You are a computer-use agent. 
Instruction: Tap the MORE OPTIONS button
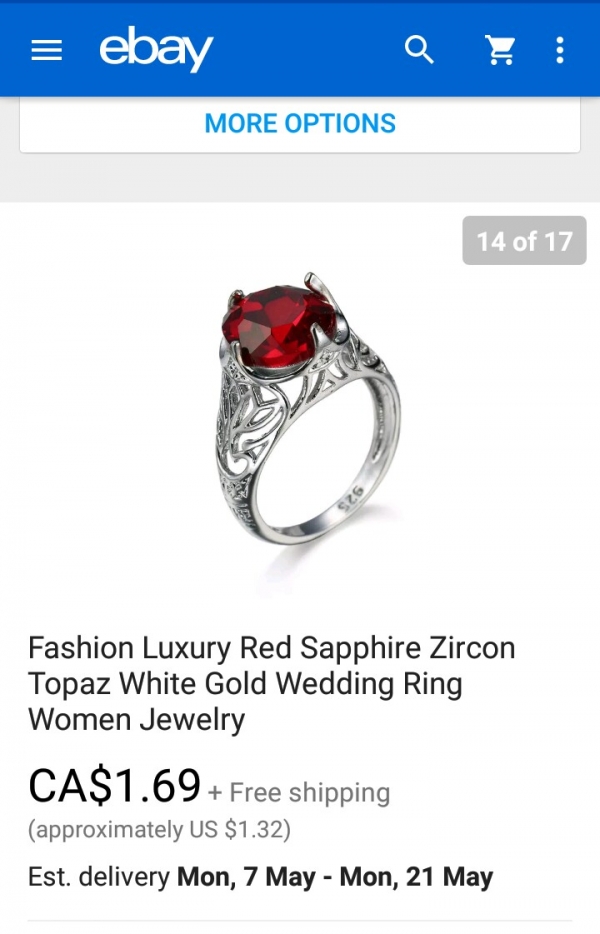tap(300, 124)
